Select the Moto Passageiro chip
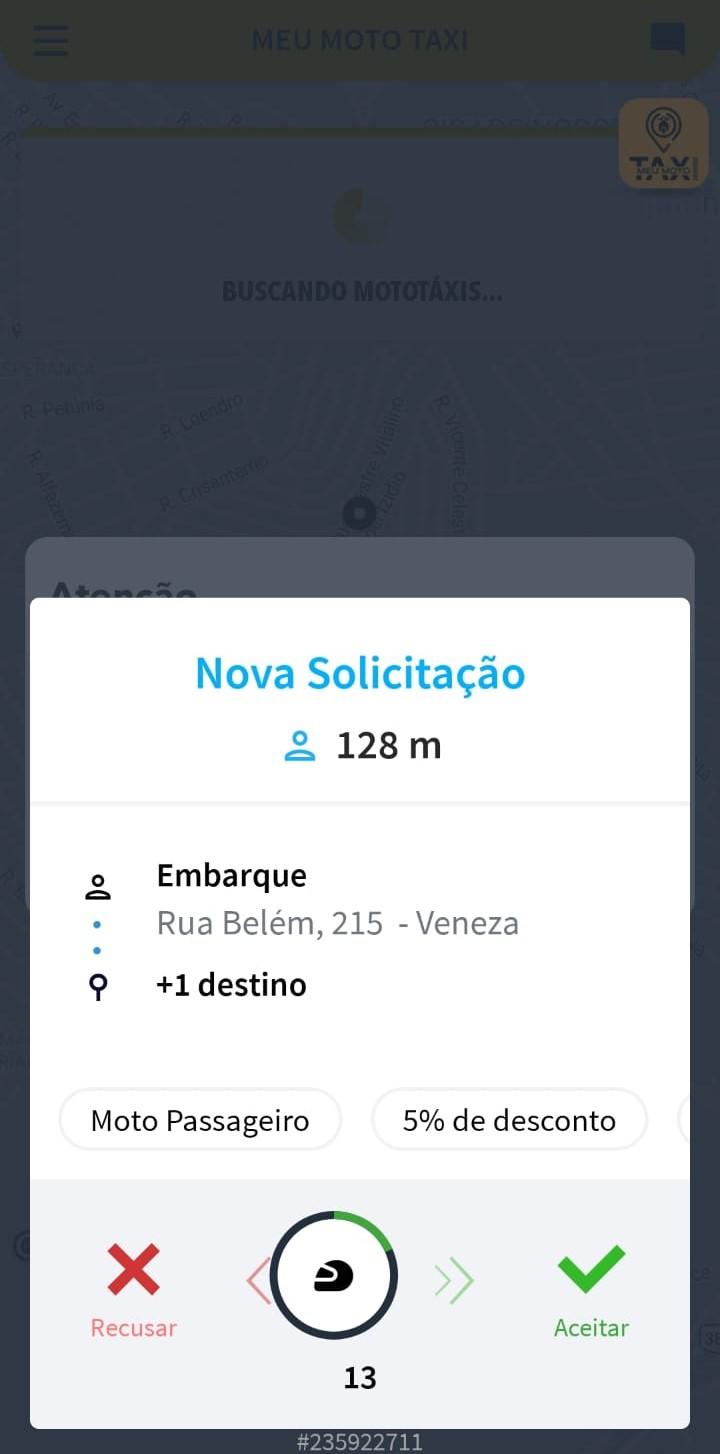Viewport: 720px width, 1454px height. point(200,1120)
